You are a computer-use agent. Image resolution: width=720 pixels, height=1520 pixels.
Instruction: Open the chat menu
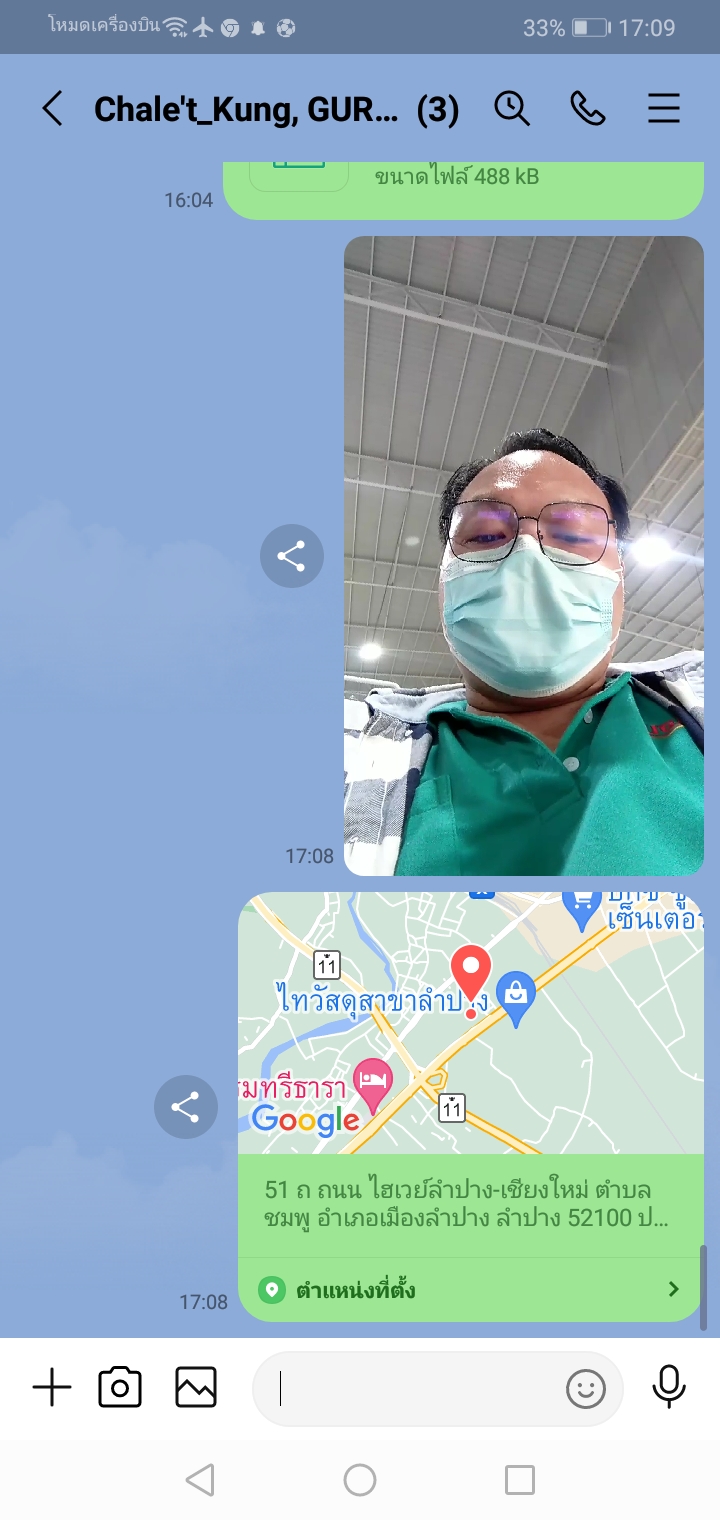tap(664, 108)
